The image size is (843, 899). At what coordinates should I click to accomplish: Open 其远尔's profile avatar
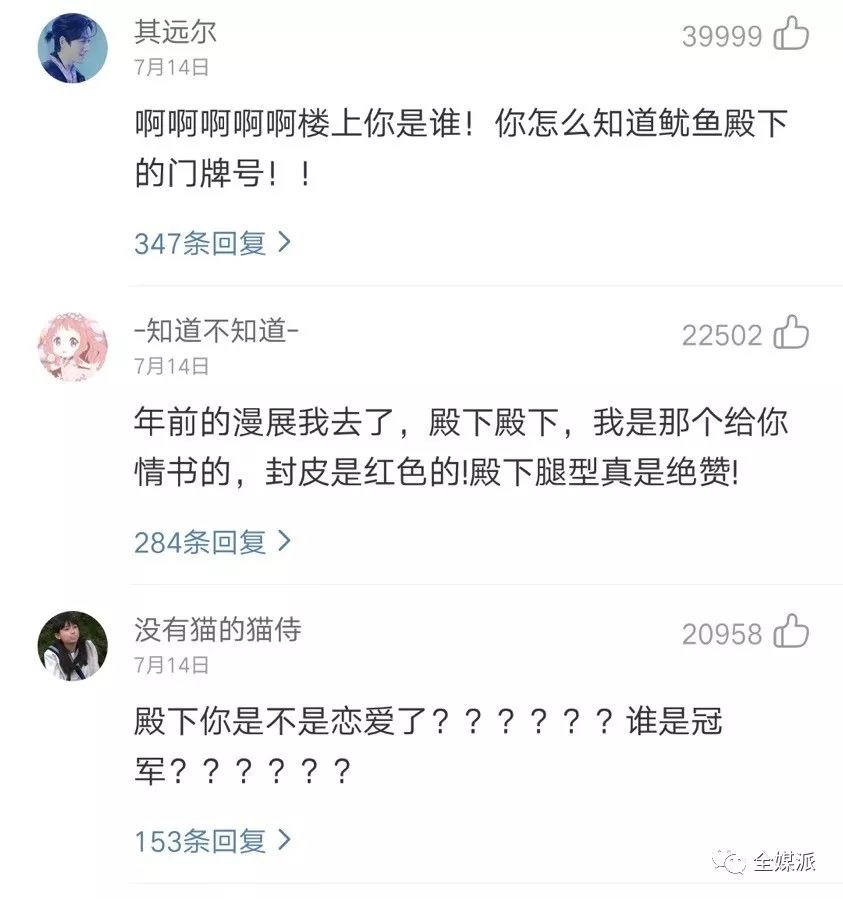click(72, 48)
